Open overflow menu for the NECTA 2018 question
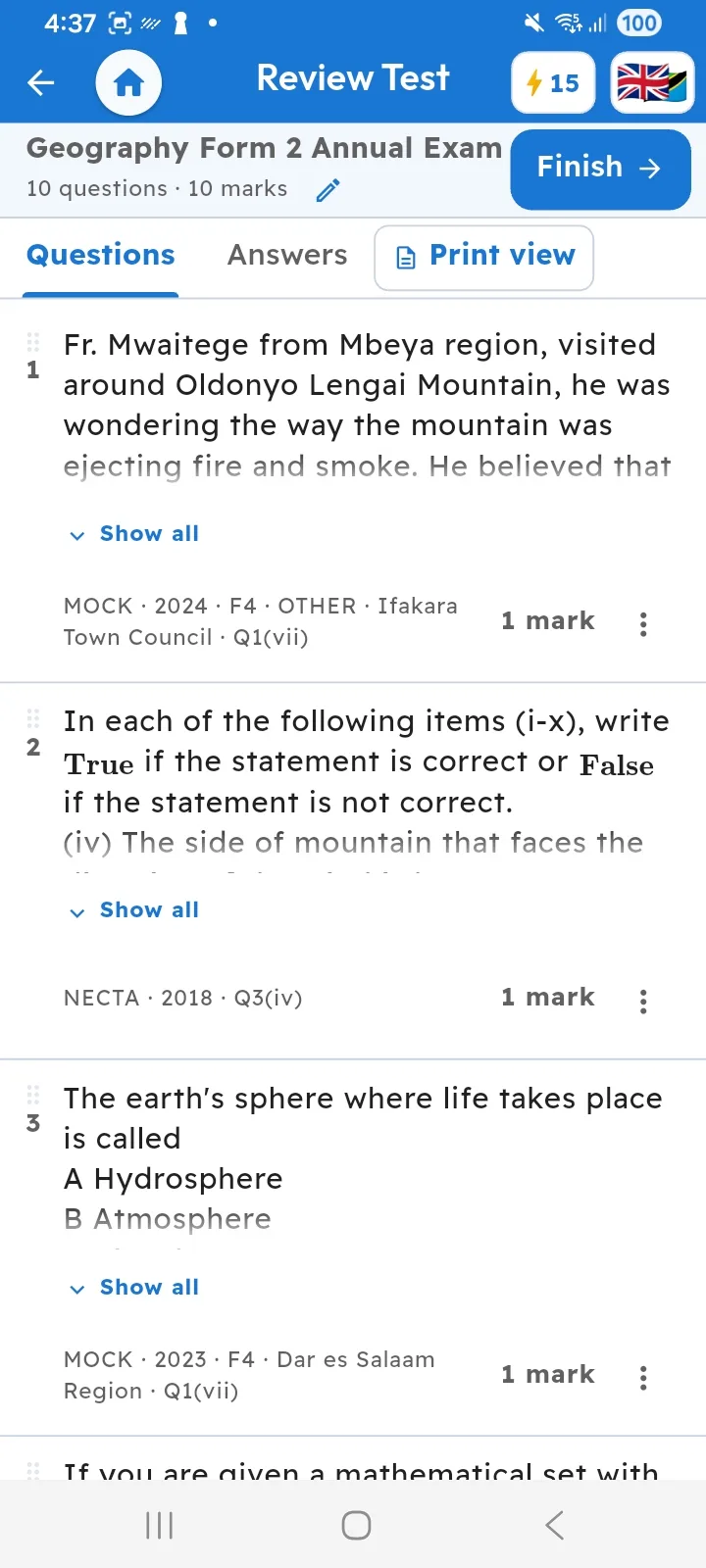This screenshot has height=1568, width=706. 643,1001
